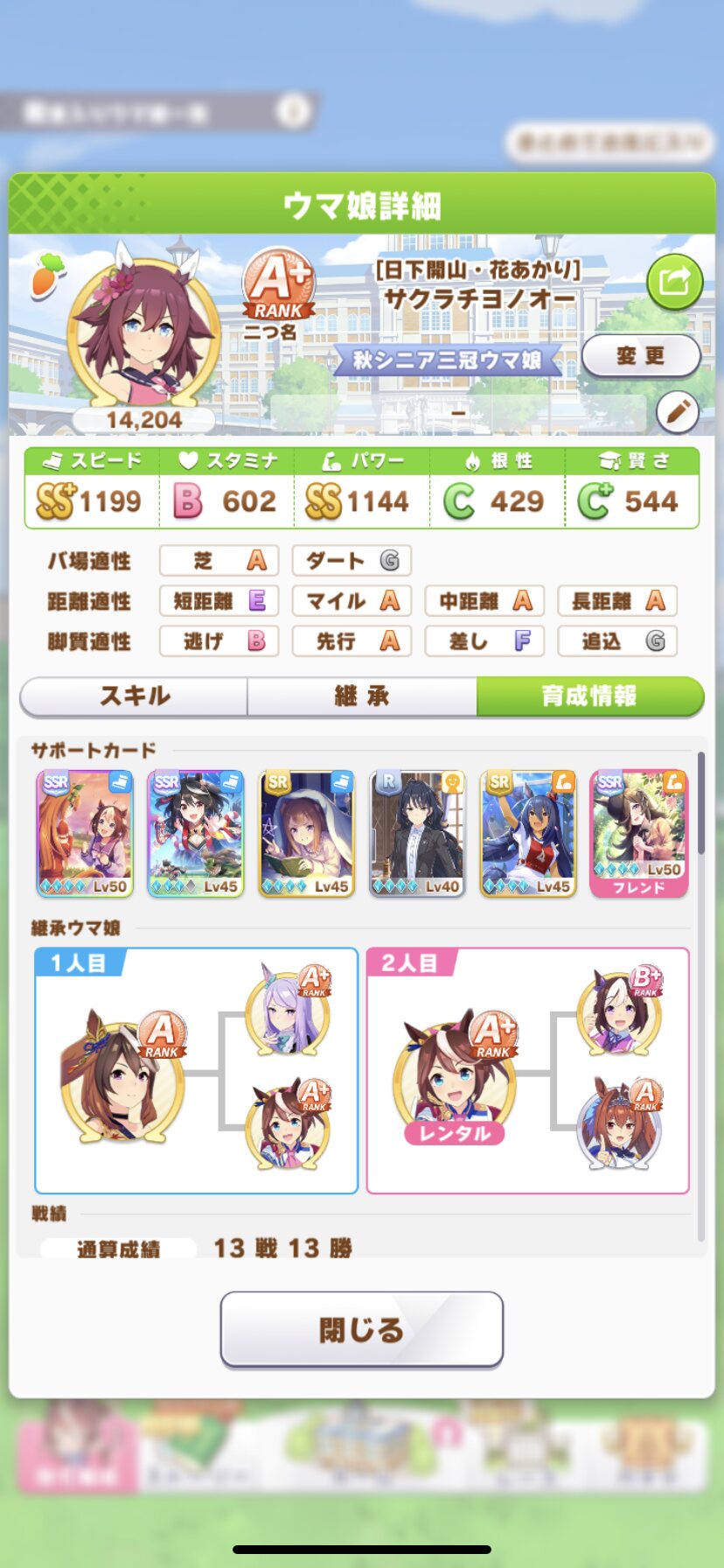Open the second SSR Lv45 support card
This screenshot has width=724, height=1568.
click(x=196, y=833)
